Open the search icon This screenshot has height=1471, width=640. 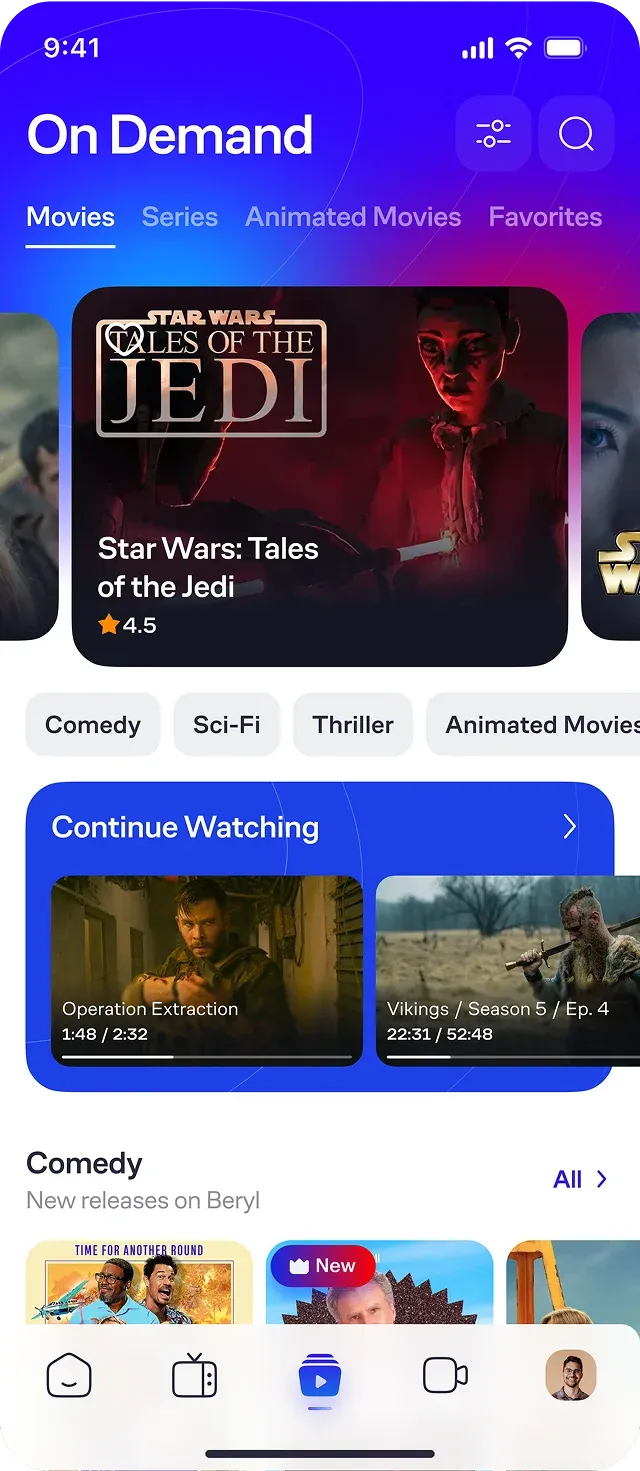click(x=576, y=134)
